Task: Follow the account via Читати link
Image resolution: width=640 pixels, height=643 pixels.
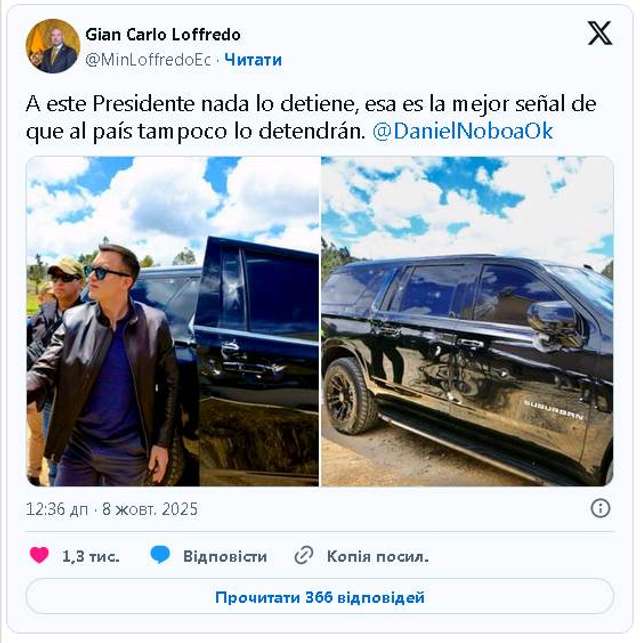Action: [253, 60]
